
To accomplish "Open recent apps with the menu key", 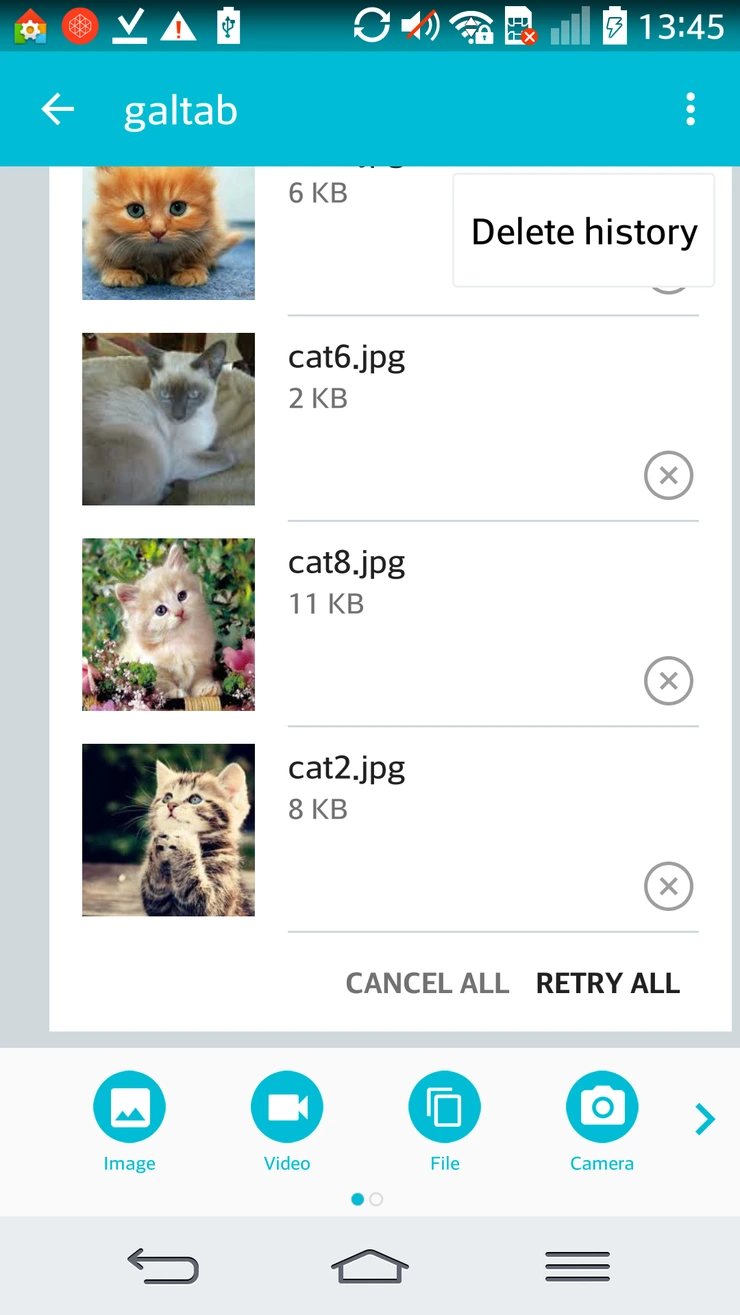I will [577, 1265].
